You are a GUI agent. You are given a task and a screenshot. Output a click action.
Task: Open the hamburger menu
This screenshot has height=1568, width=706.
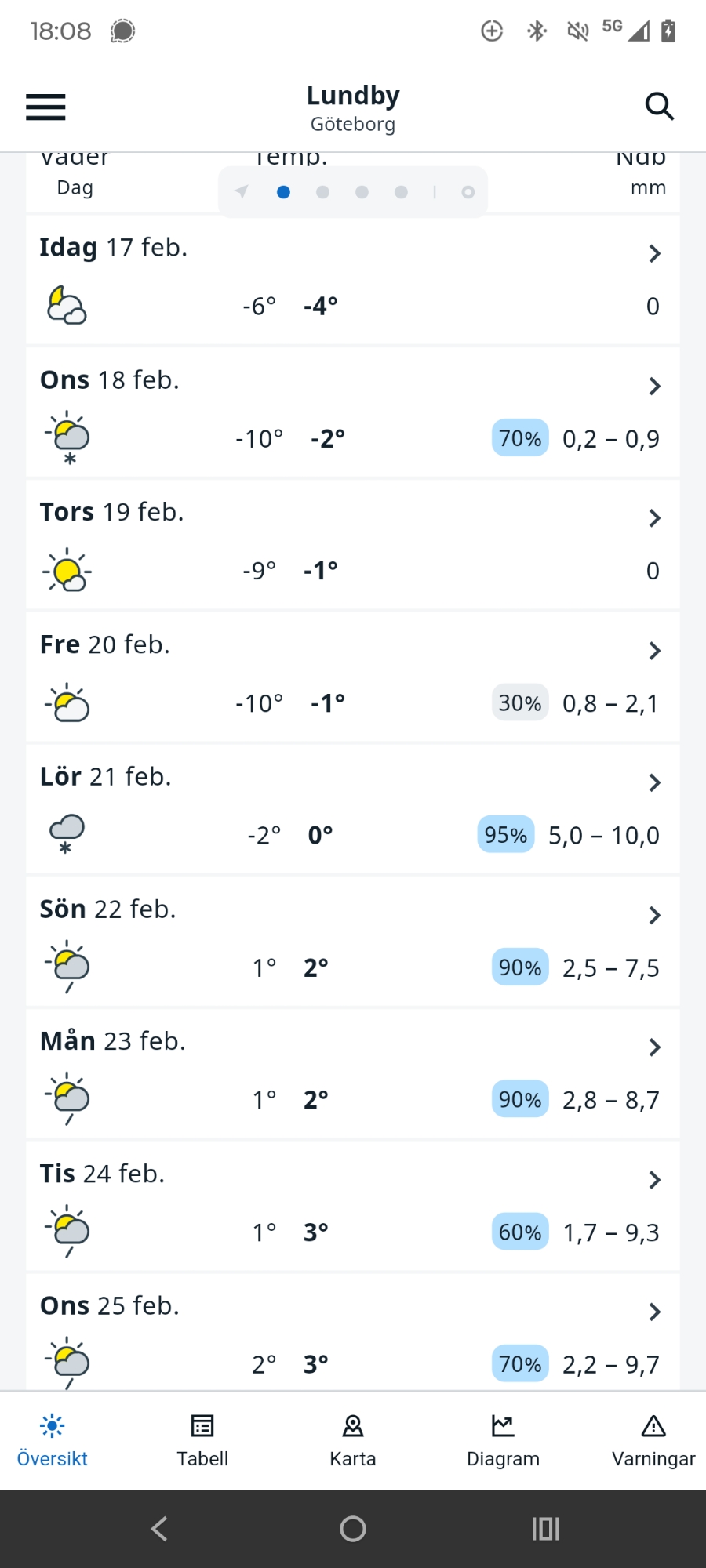[45, 107]
